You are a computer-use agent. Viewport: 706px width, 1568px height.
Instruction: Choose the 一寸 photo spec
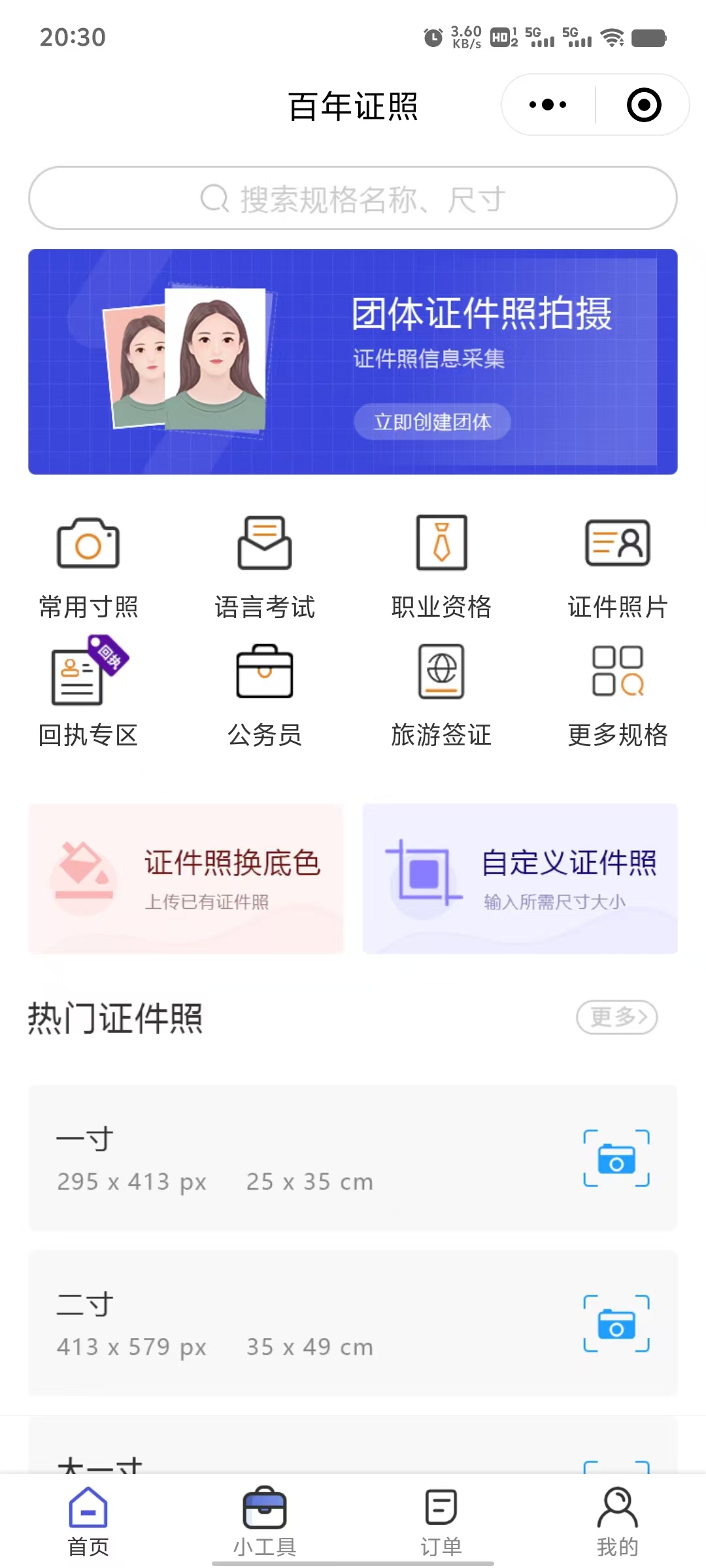click(x=353, y=1158)
